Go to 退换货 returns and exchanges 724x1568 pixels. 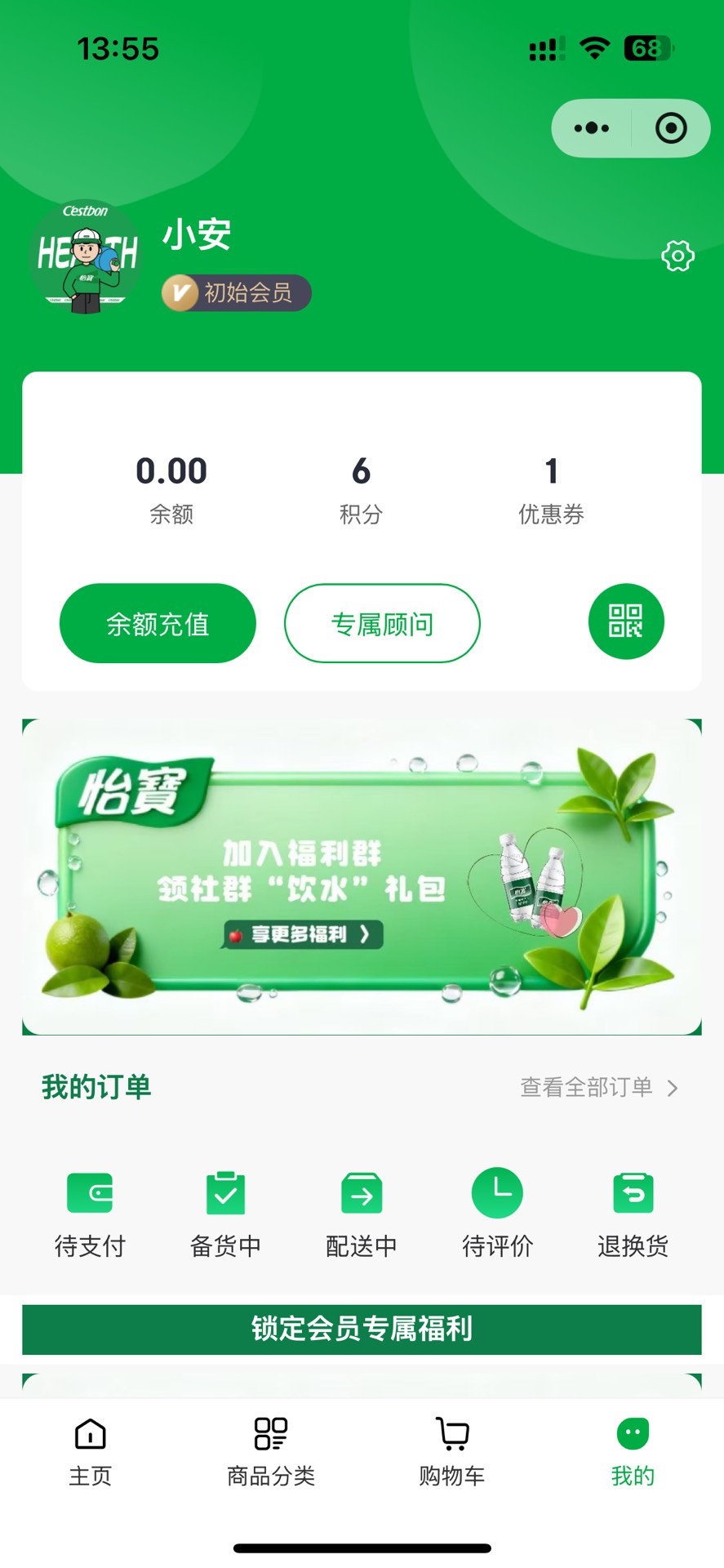coord(633,1213)
